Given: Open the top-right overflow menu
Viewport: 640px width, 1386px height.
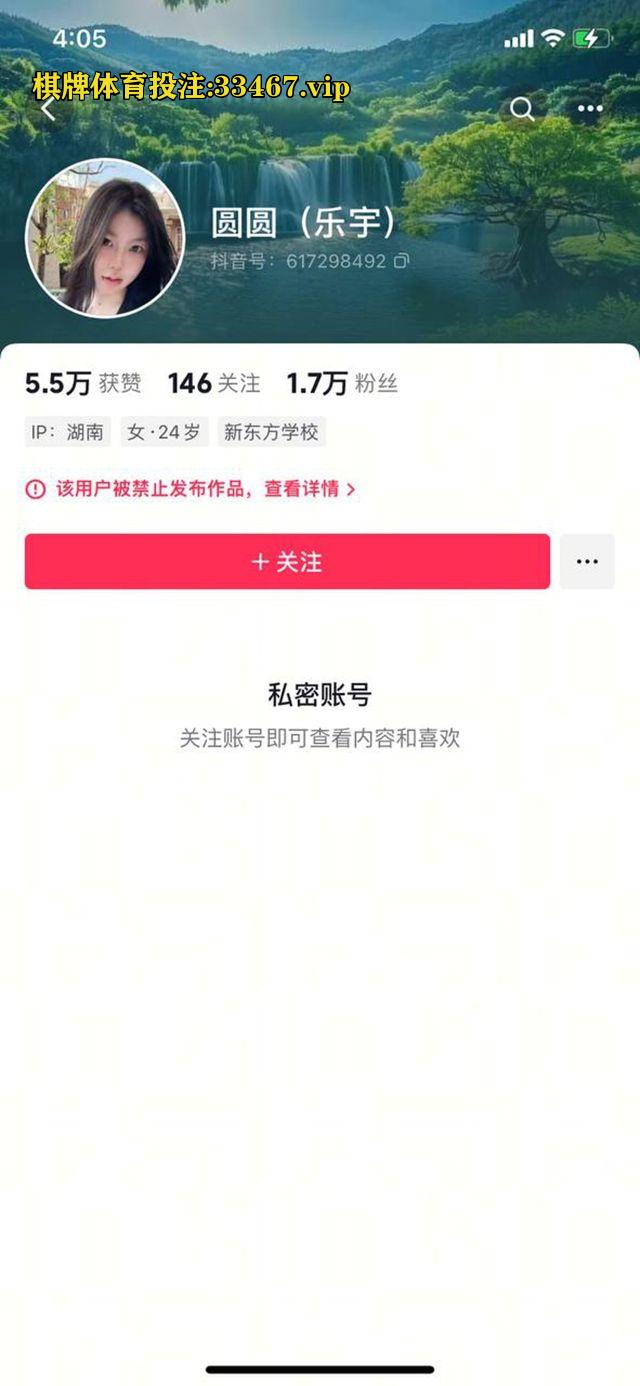Looking at the screenshot, I should 590,109.
